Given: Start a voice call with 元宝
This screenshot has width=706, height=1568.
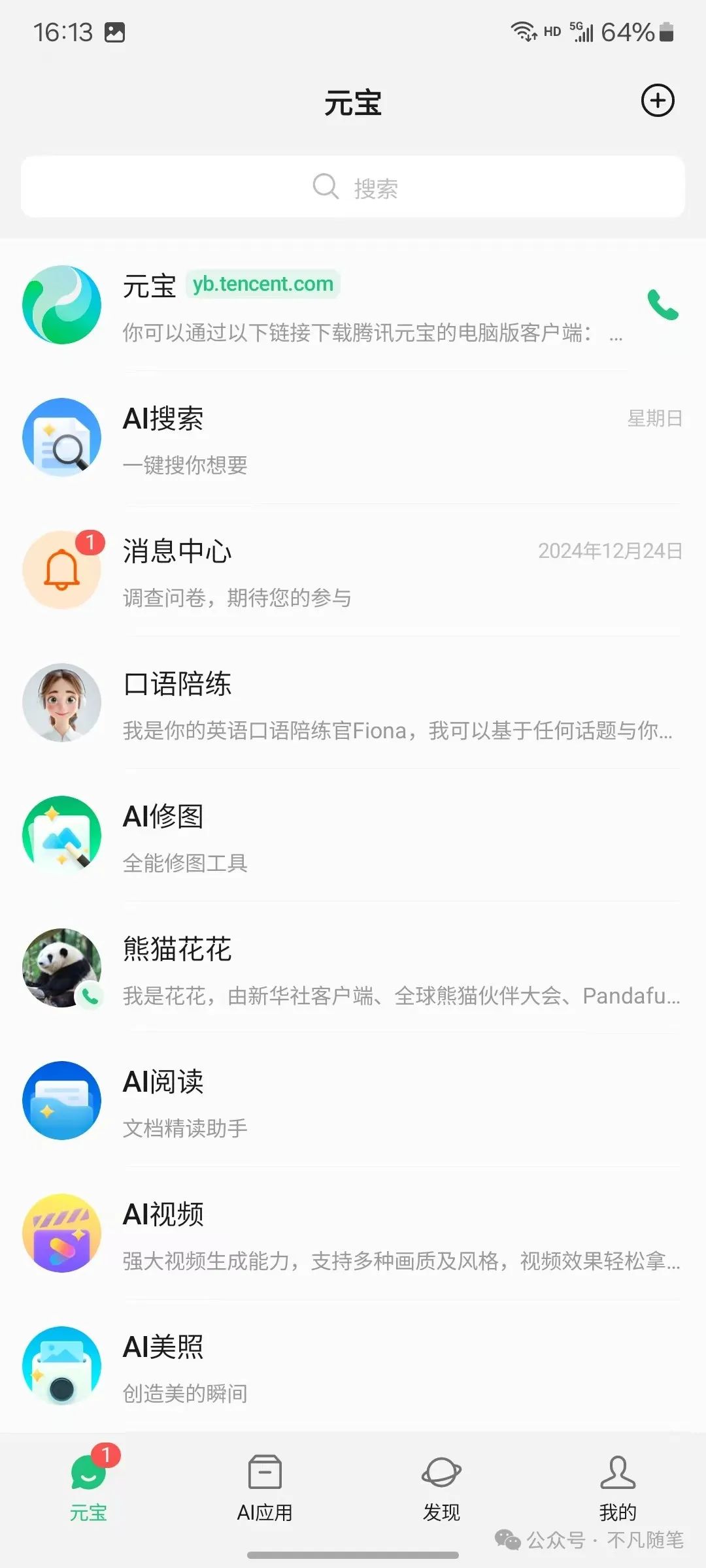Looking at the screenshot, I should 662,304.
